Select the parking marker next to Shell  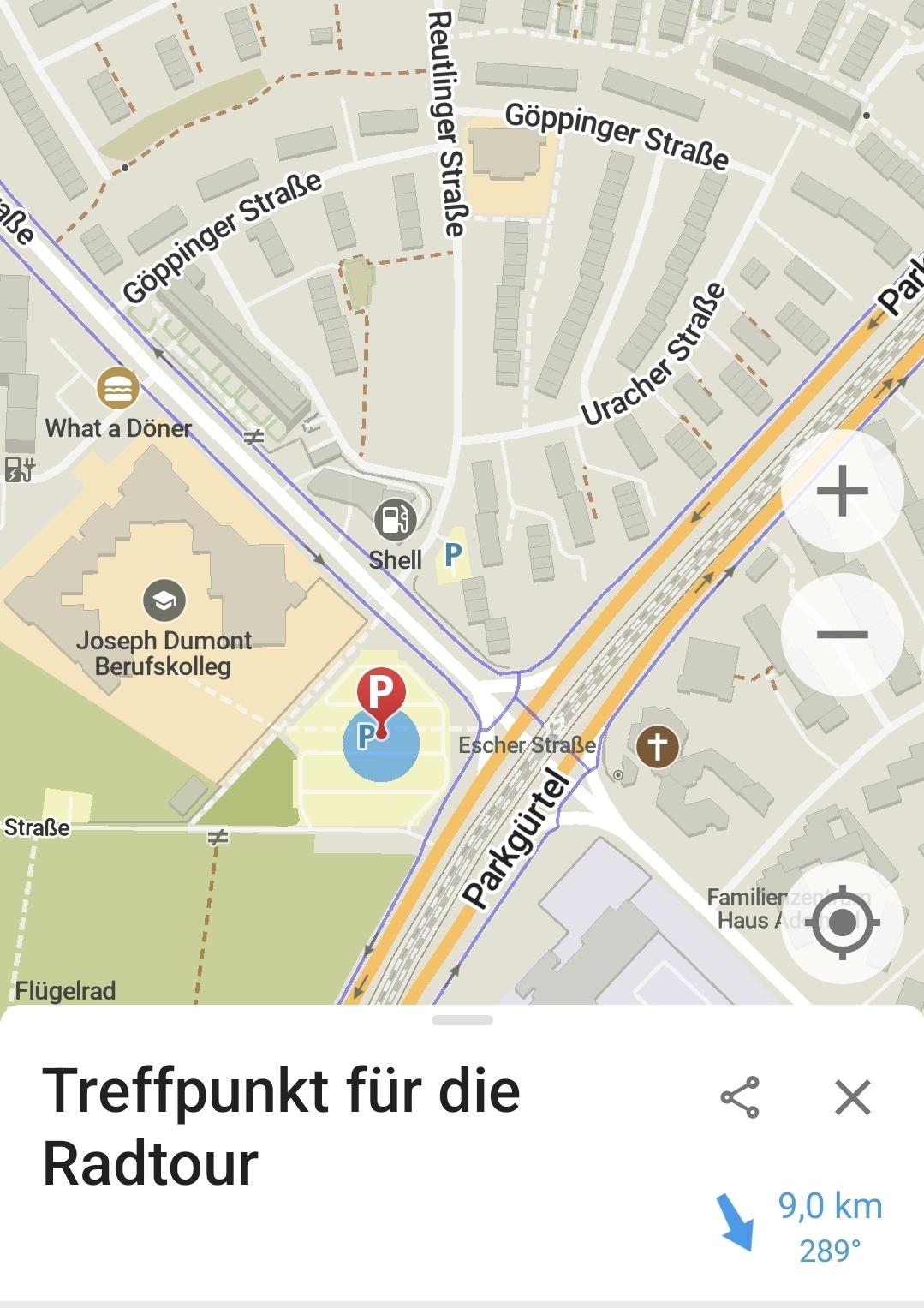tap(452, 555)
